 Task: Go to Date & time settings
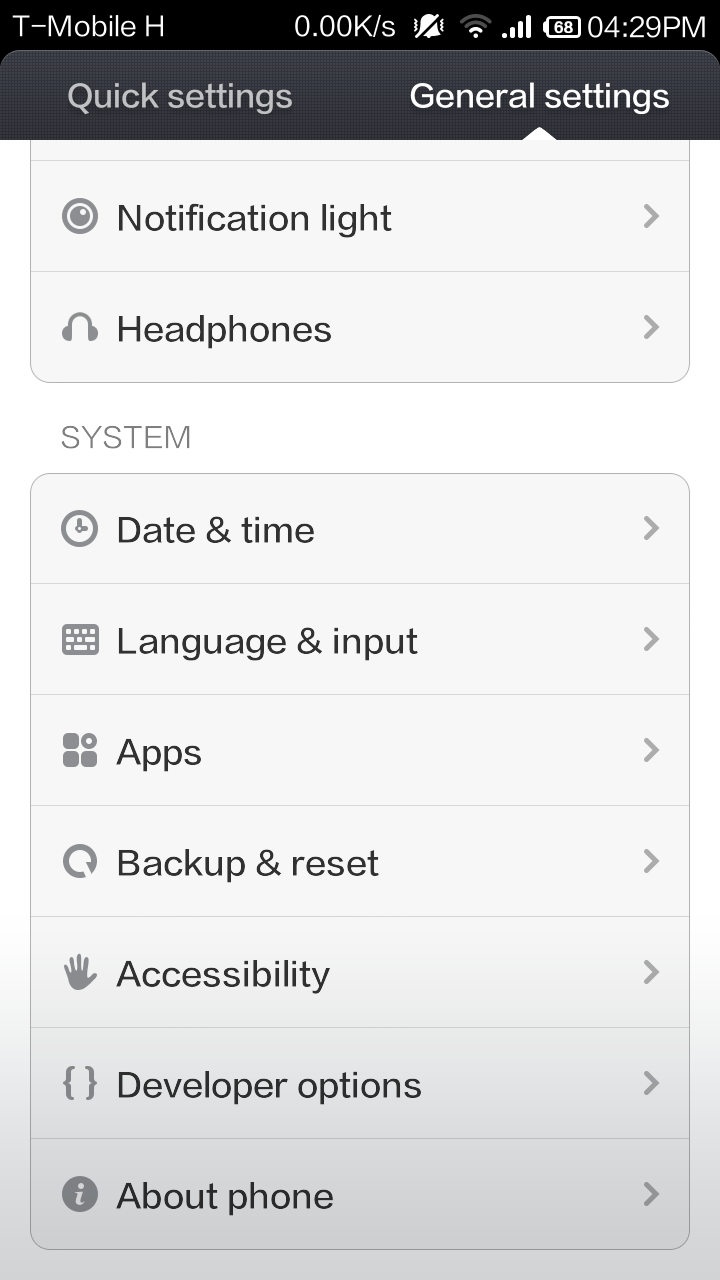360,528
